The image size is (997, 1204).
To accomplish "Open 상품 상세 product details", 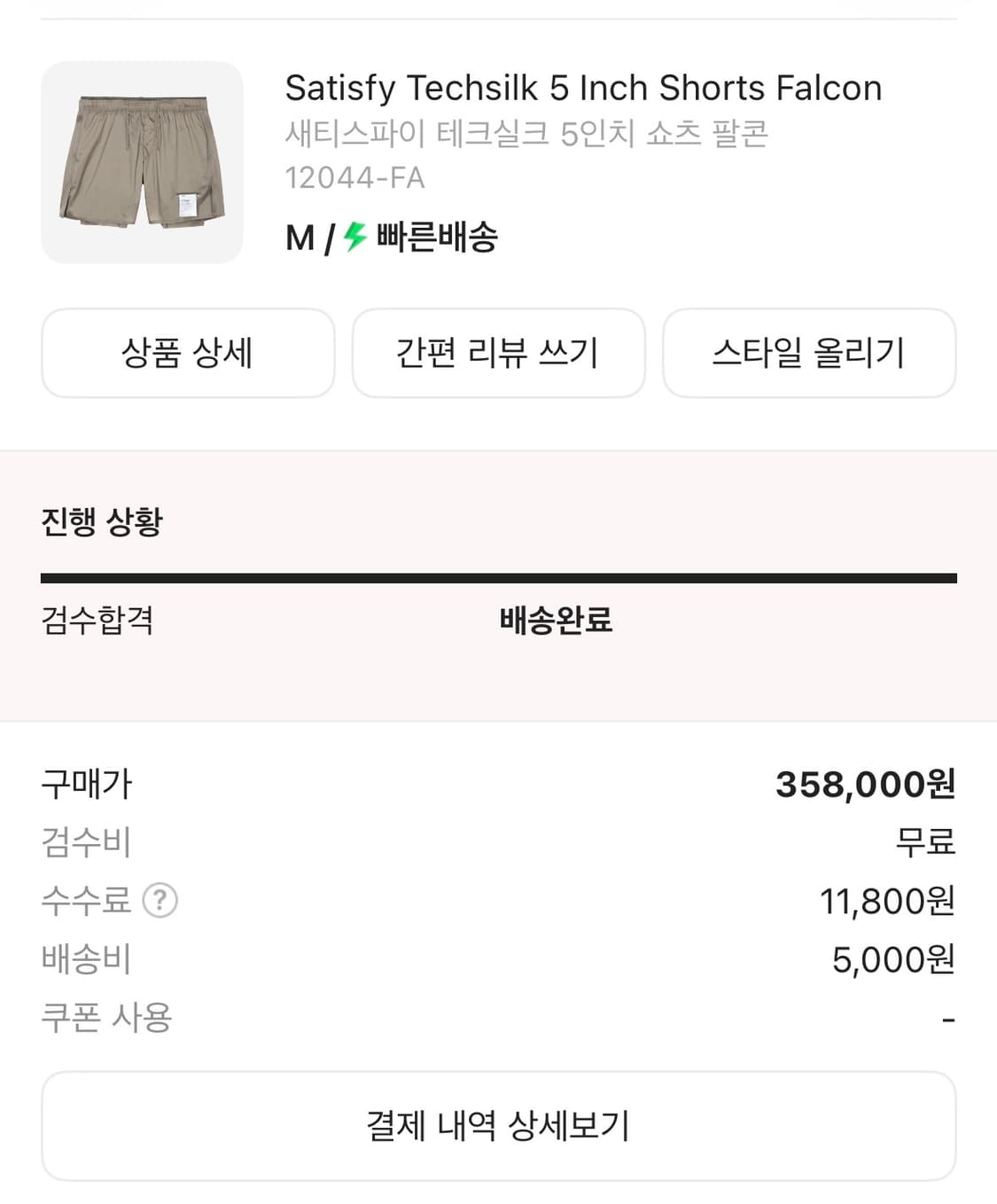I will coord(188,353).
